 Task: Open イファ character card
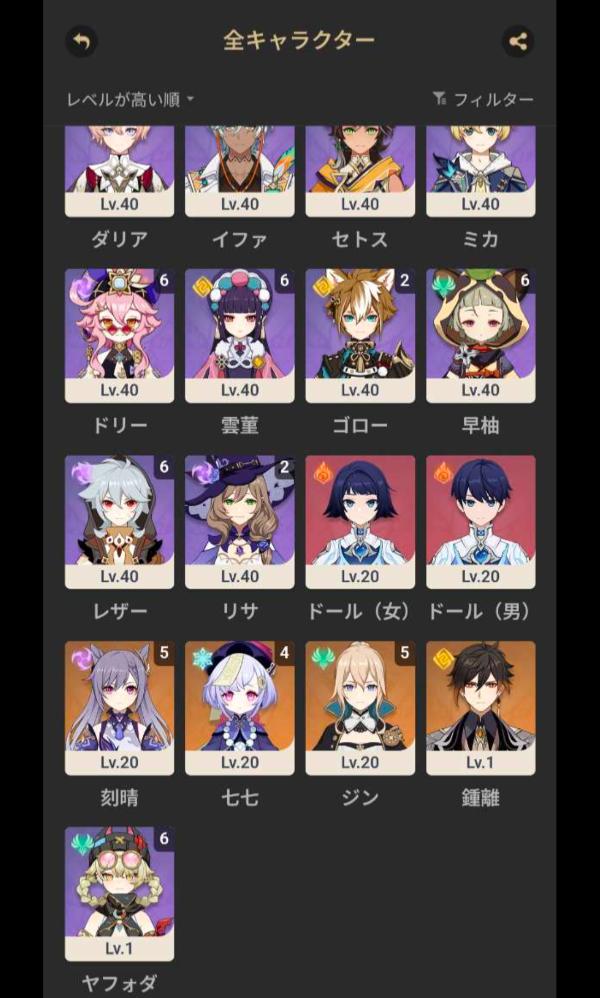[x=240, y=170]
